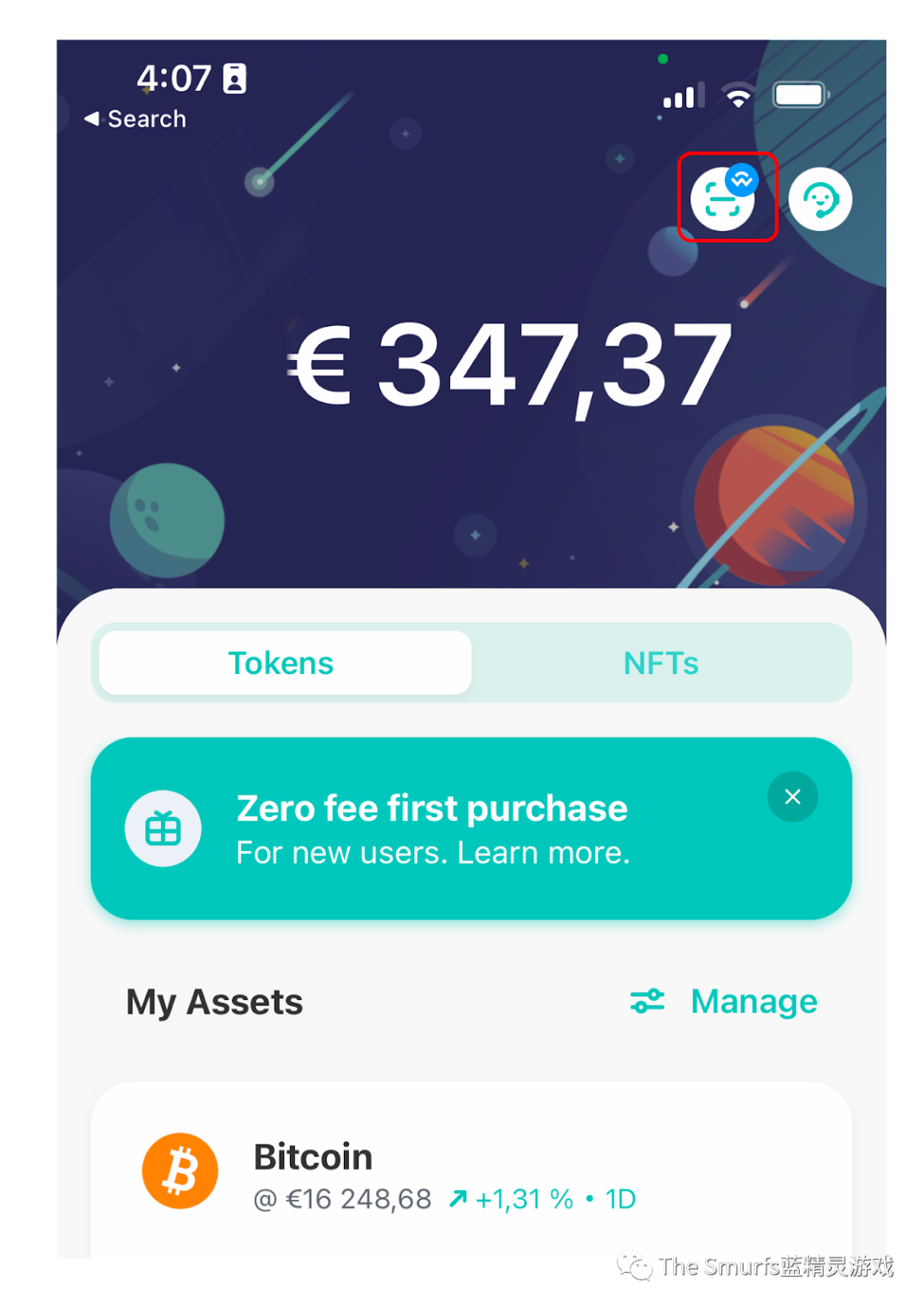Open the WalletConnect scan icon

pyautogui.click(x=723, y=199)
